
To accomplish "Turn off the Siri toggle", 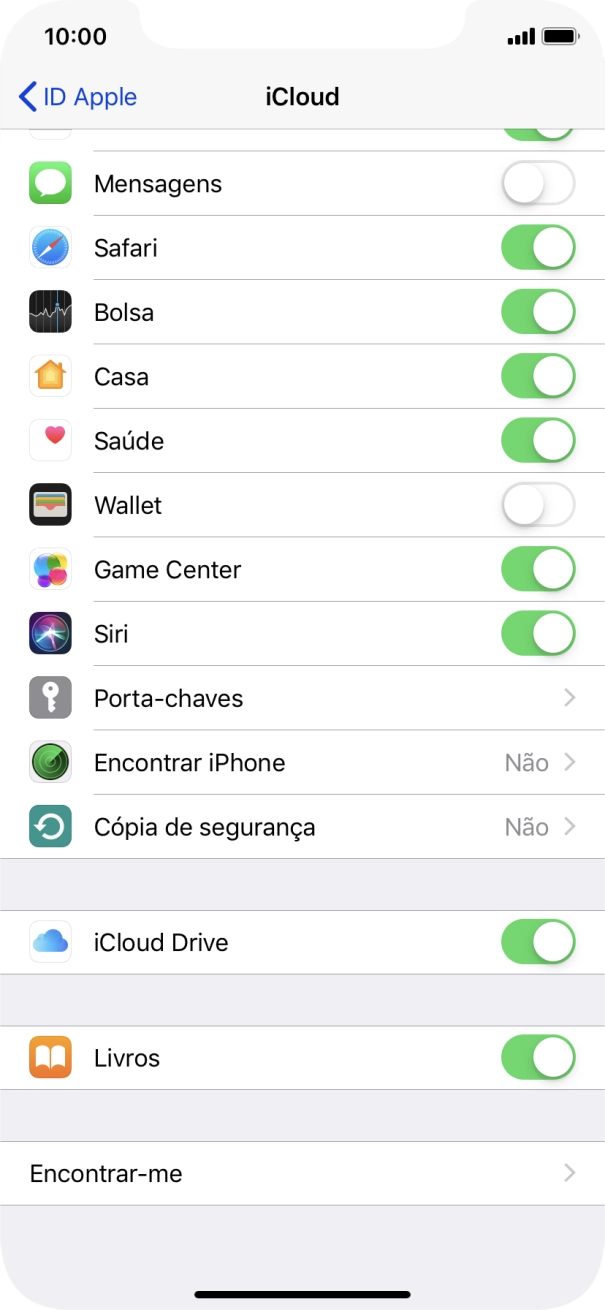I will tap(538, 634).
